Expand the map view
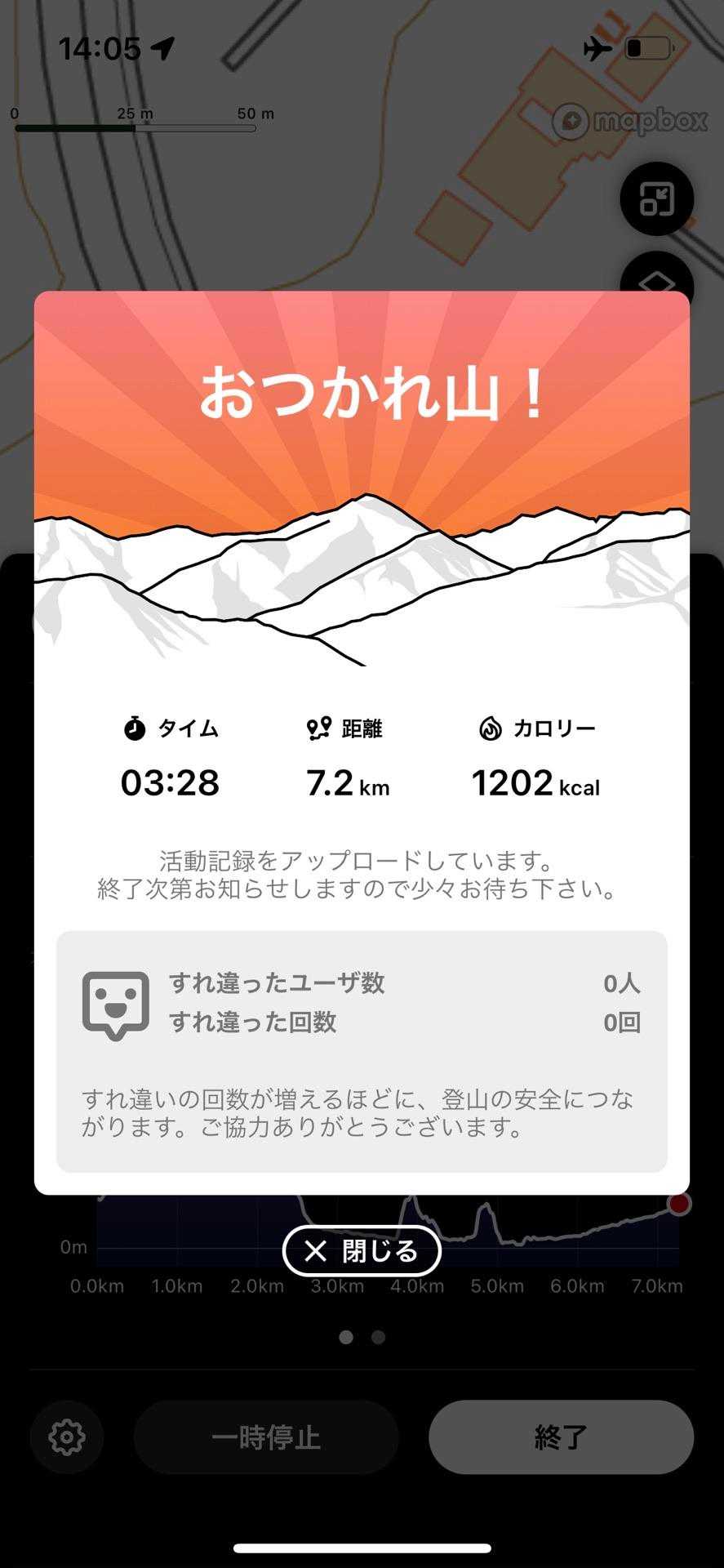This screenshot has height=1568, width=724. pos(656,199)
